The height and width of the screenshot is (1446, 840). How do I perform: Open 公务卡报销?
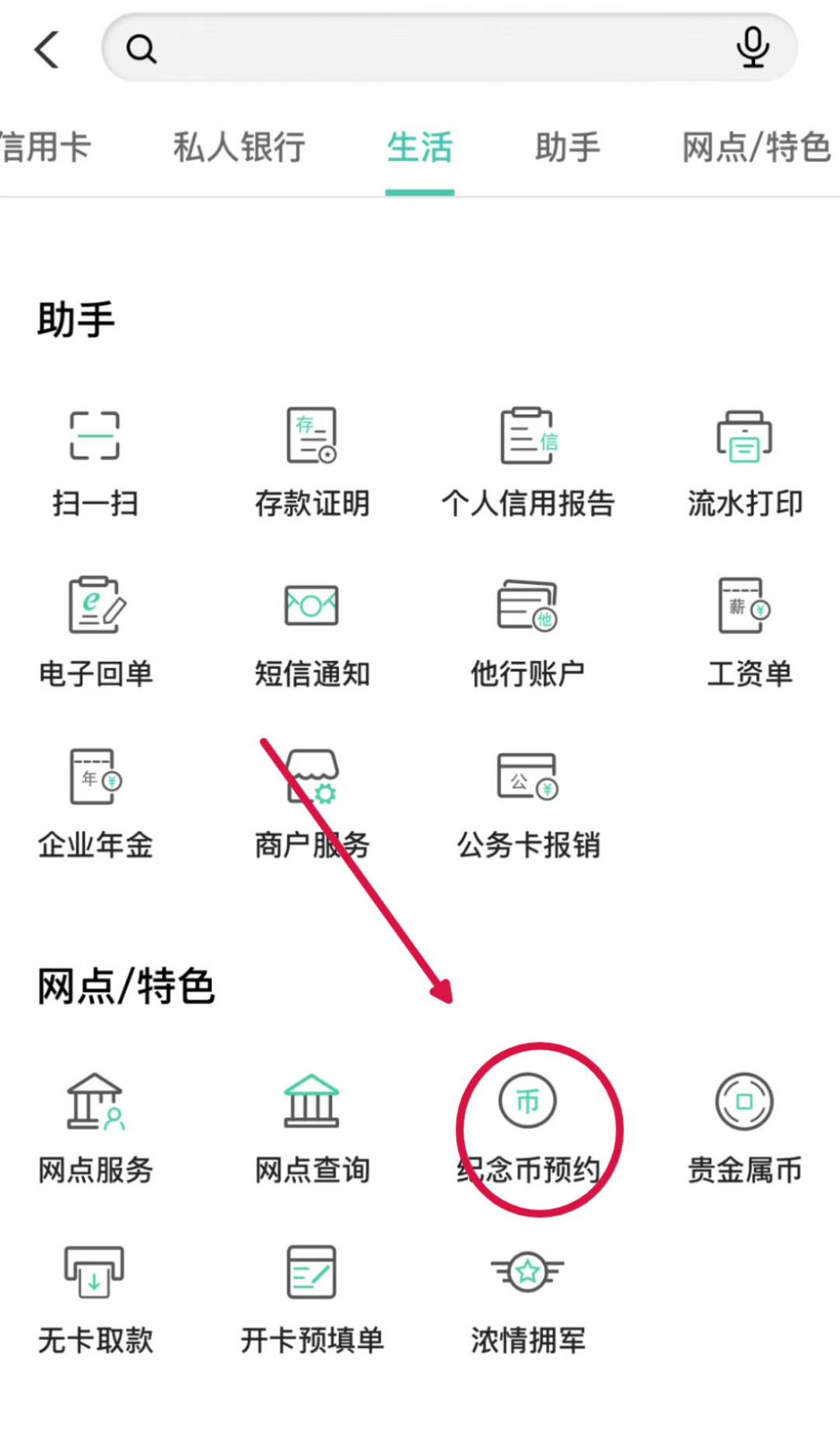coord(528,804)
